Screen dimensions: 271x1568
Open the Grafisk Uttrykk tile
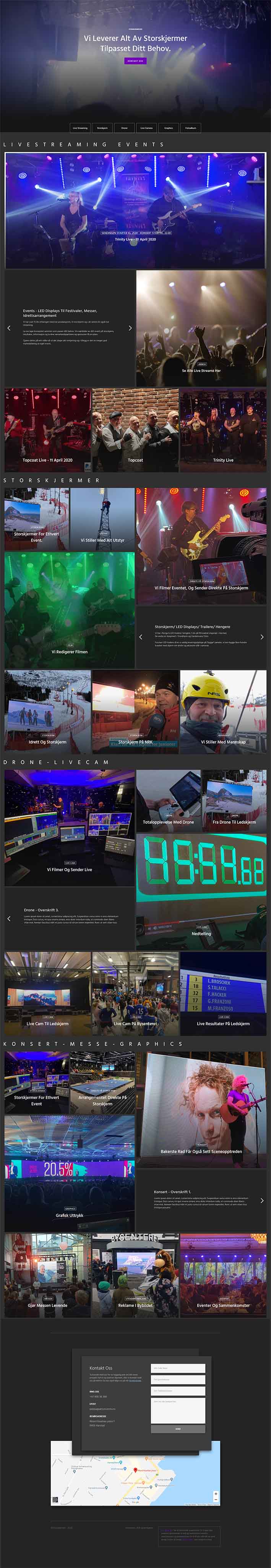click(x=70, y=1172)
